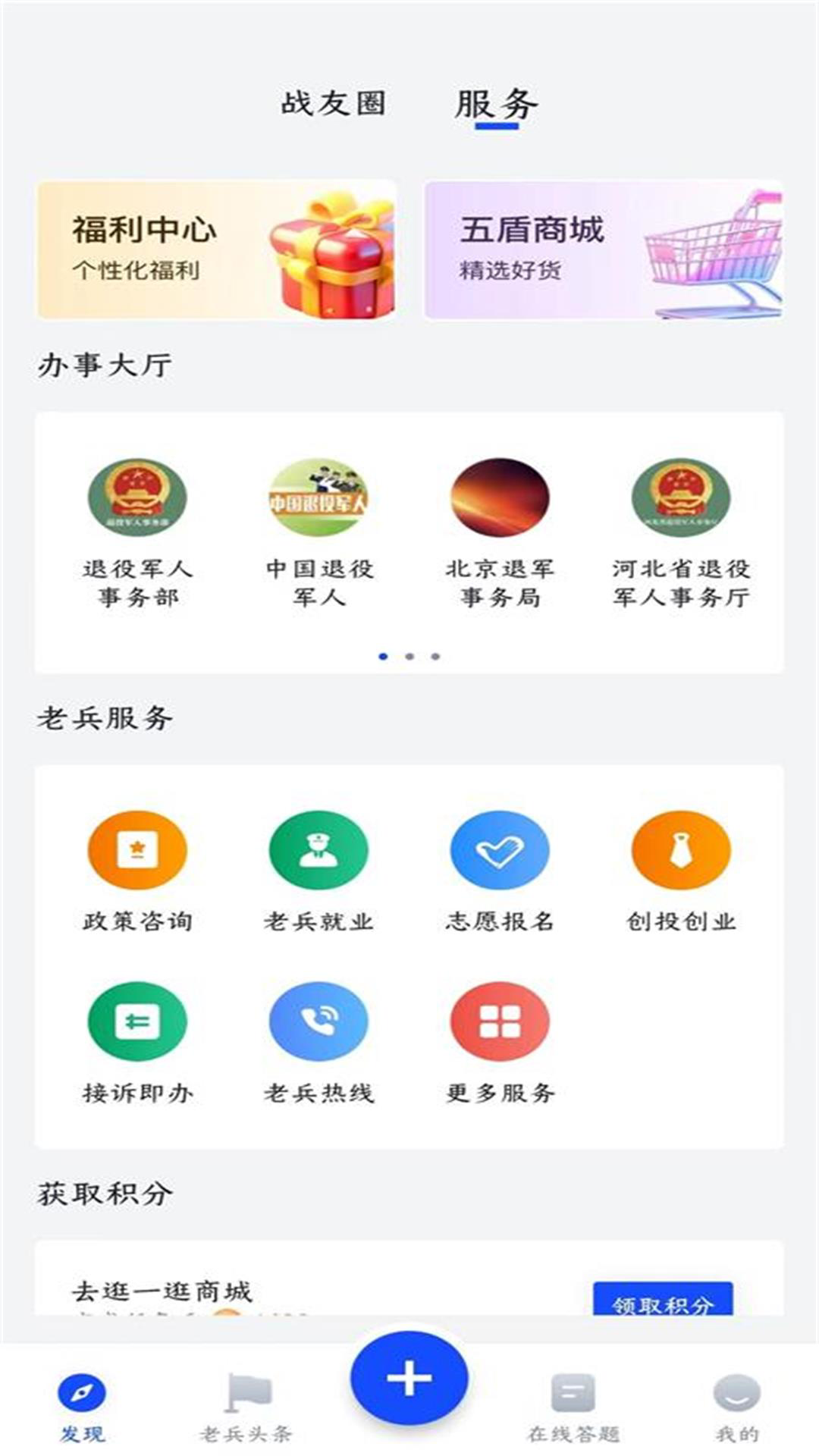Select the 老兵就业 icon
Screen dimensions: 819x1456
319,850
